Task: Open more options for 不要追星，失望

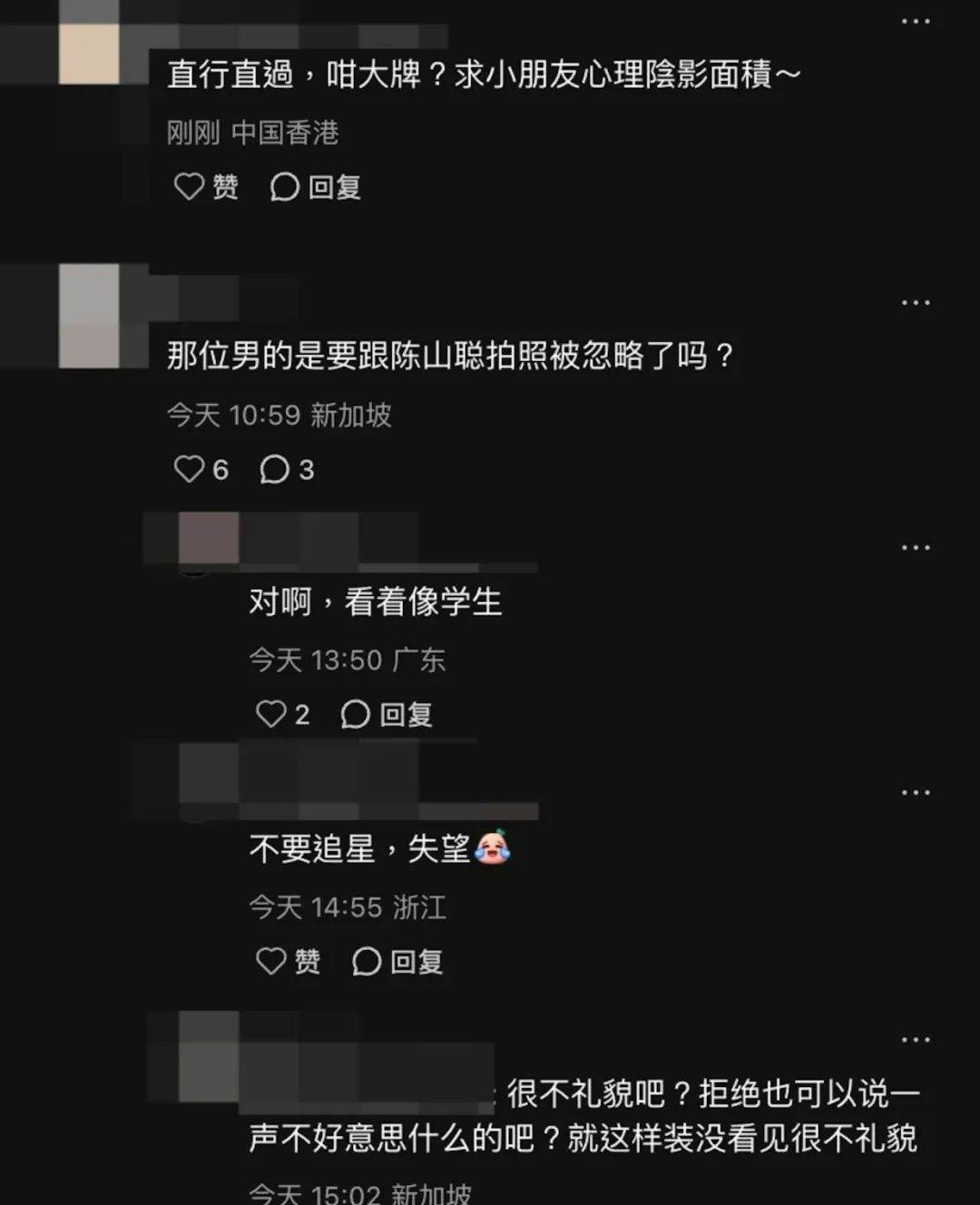Action: coord(916,792)
